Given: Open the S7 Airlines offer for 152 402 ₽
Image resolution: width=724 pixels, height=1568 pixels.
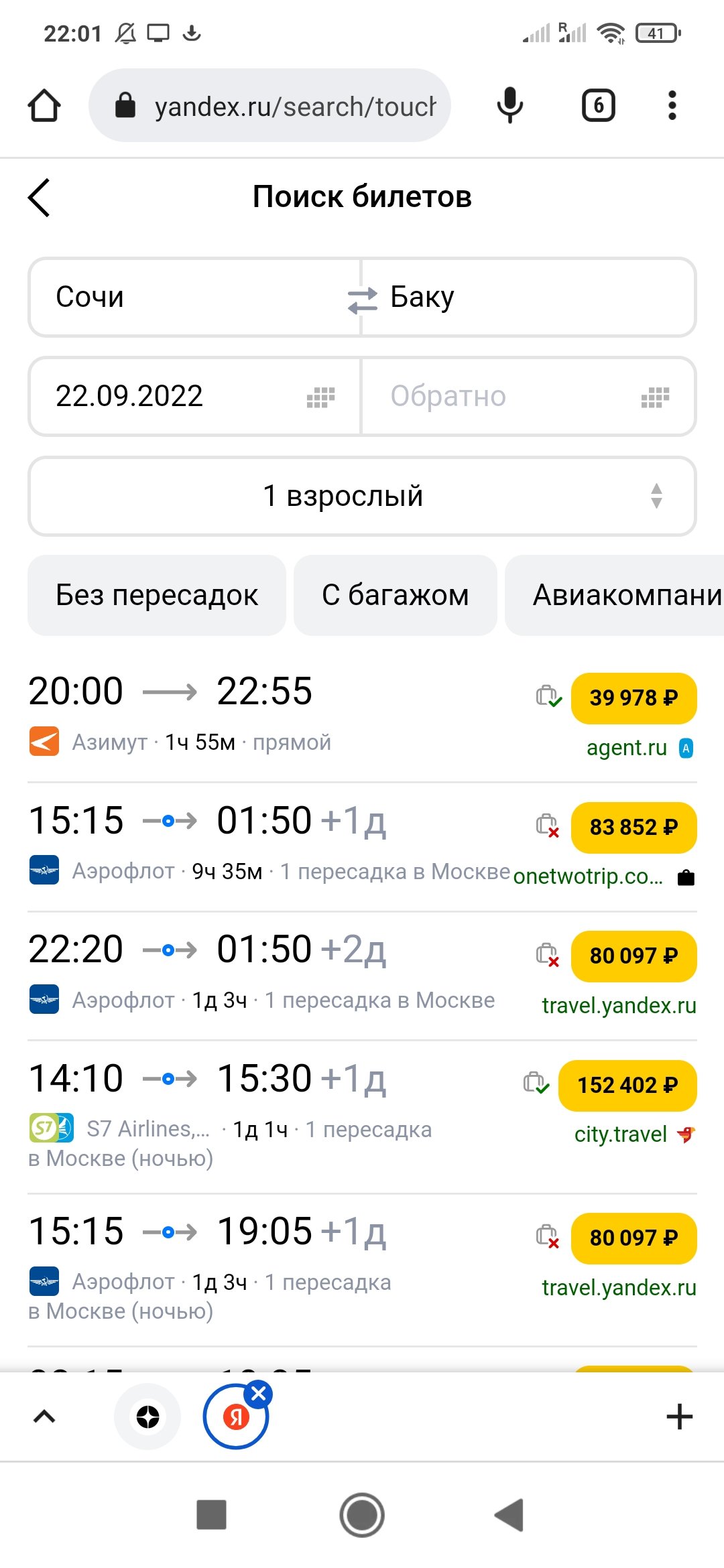Looking at the screenshot, I should point(362,1116).
